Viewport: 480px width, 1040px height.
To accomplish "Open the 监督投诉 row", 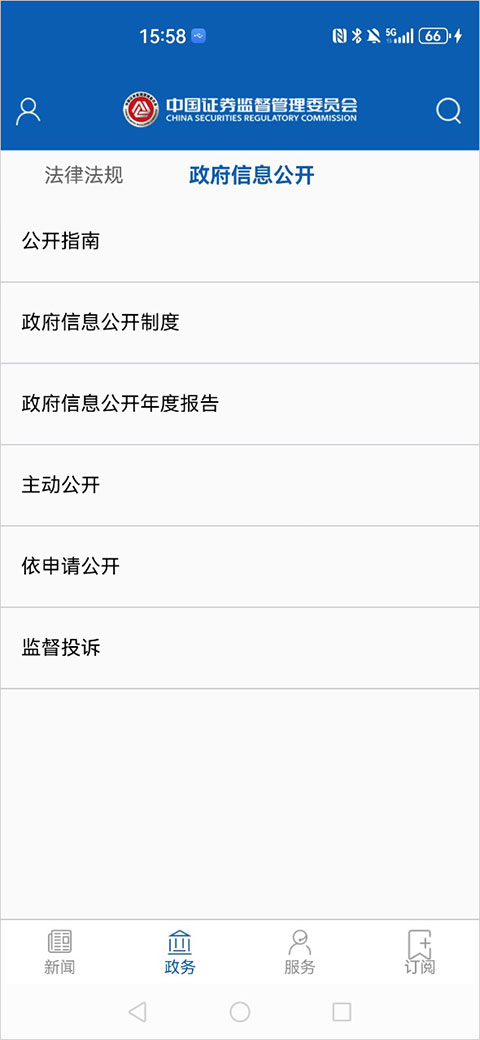I will 240,648.
